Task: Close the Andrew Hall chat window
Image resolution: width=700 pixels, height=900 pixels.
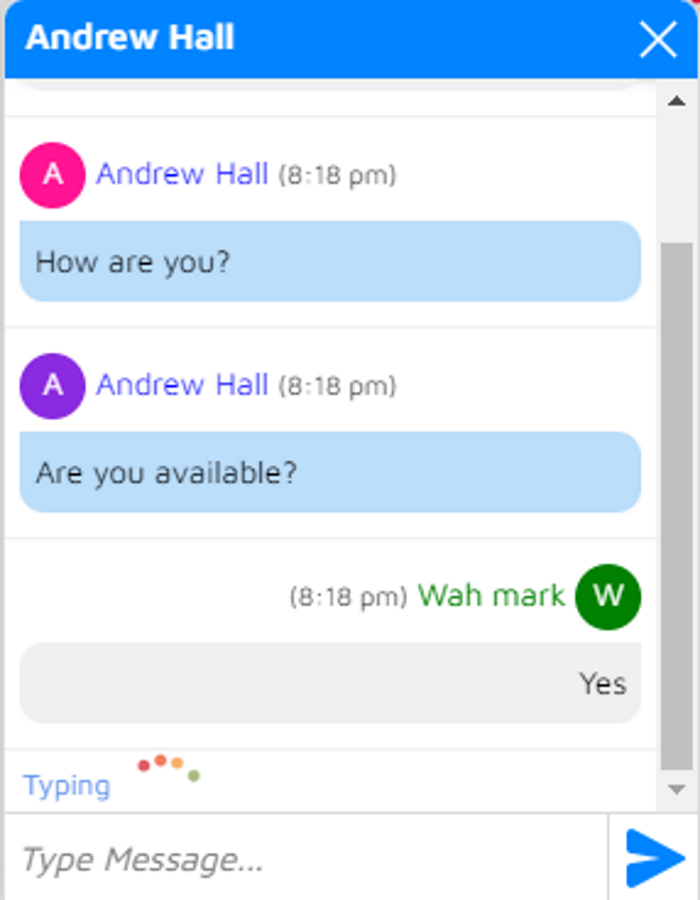Action: [658, 40]
